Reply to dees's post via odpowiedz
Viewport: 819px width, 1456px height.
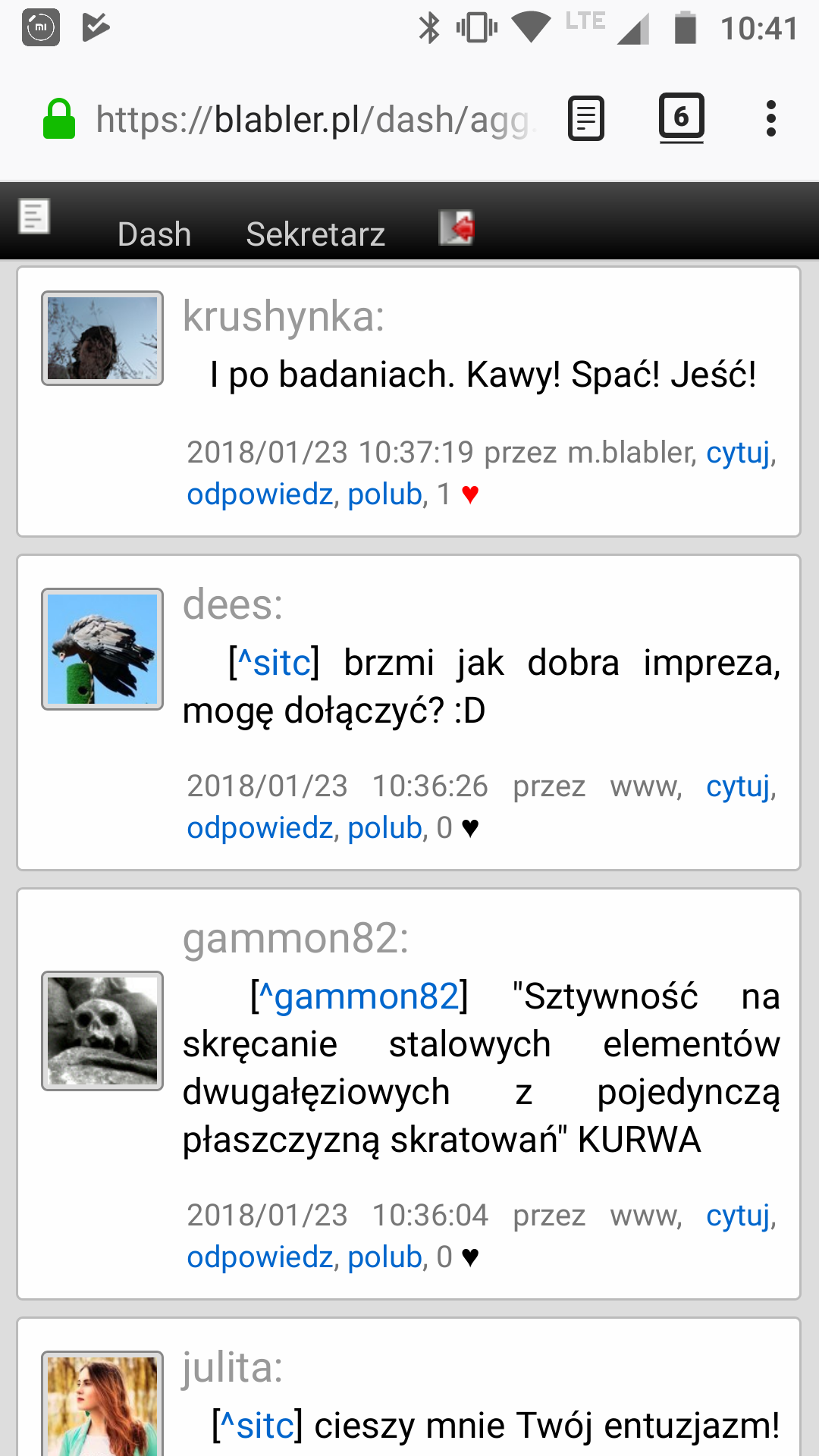click(x=260, y=828)
